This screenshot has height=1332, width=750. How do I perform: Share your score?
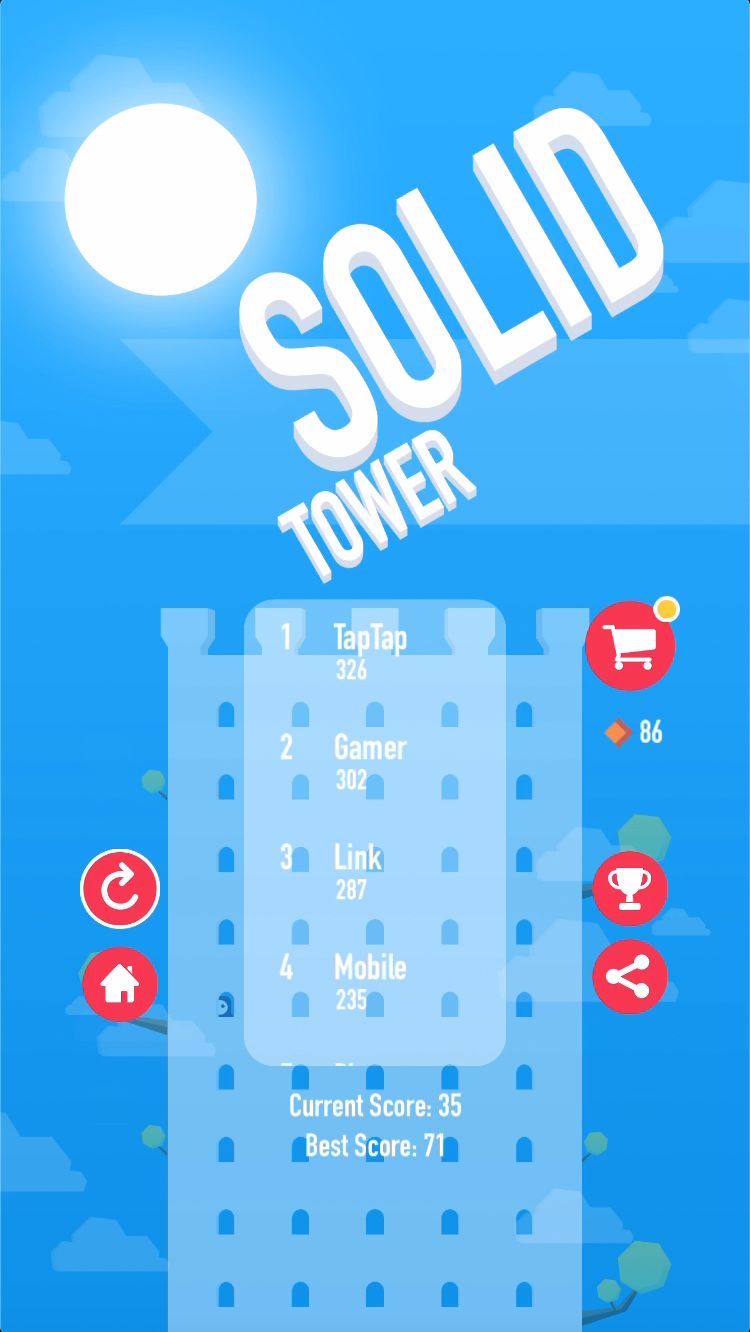(x=630, y=977)
